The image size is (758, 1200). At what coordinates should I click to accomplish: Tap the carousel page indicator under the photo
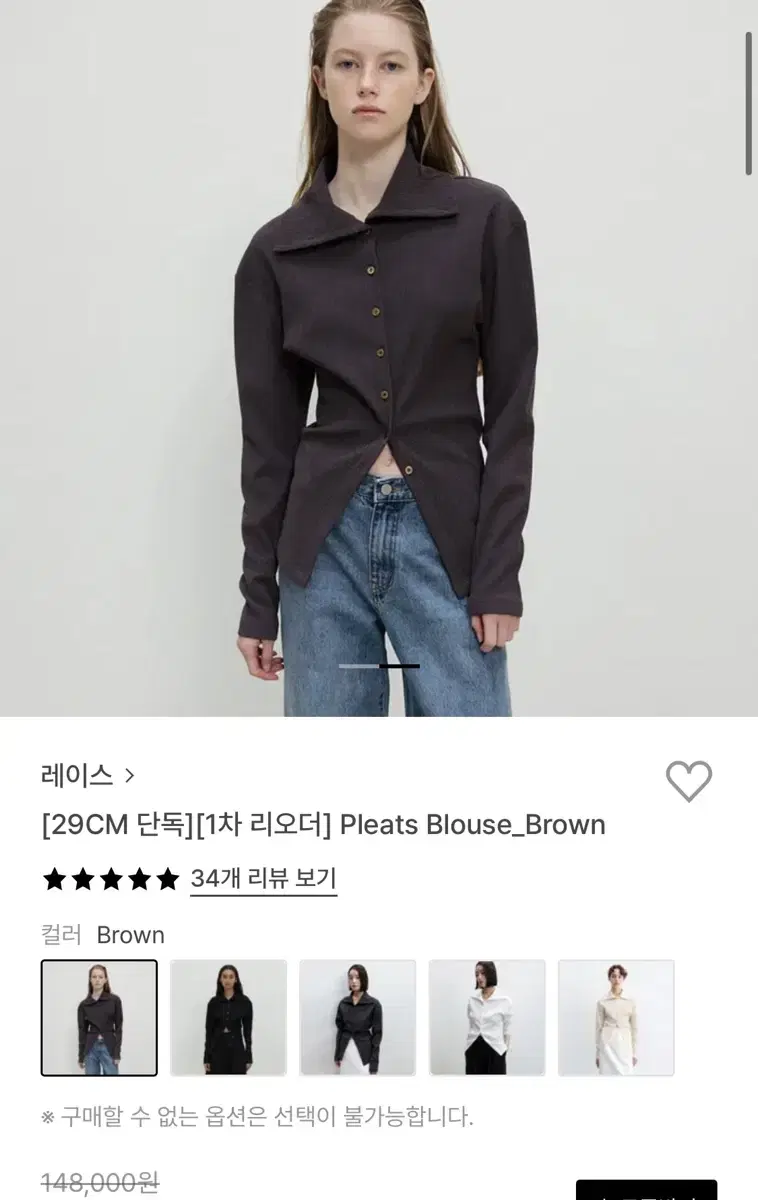(379, 663)
